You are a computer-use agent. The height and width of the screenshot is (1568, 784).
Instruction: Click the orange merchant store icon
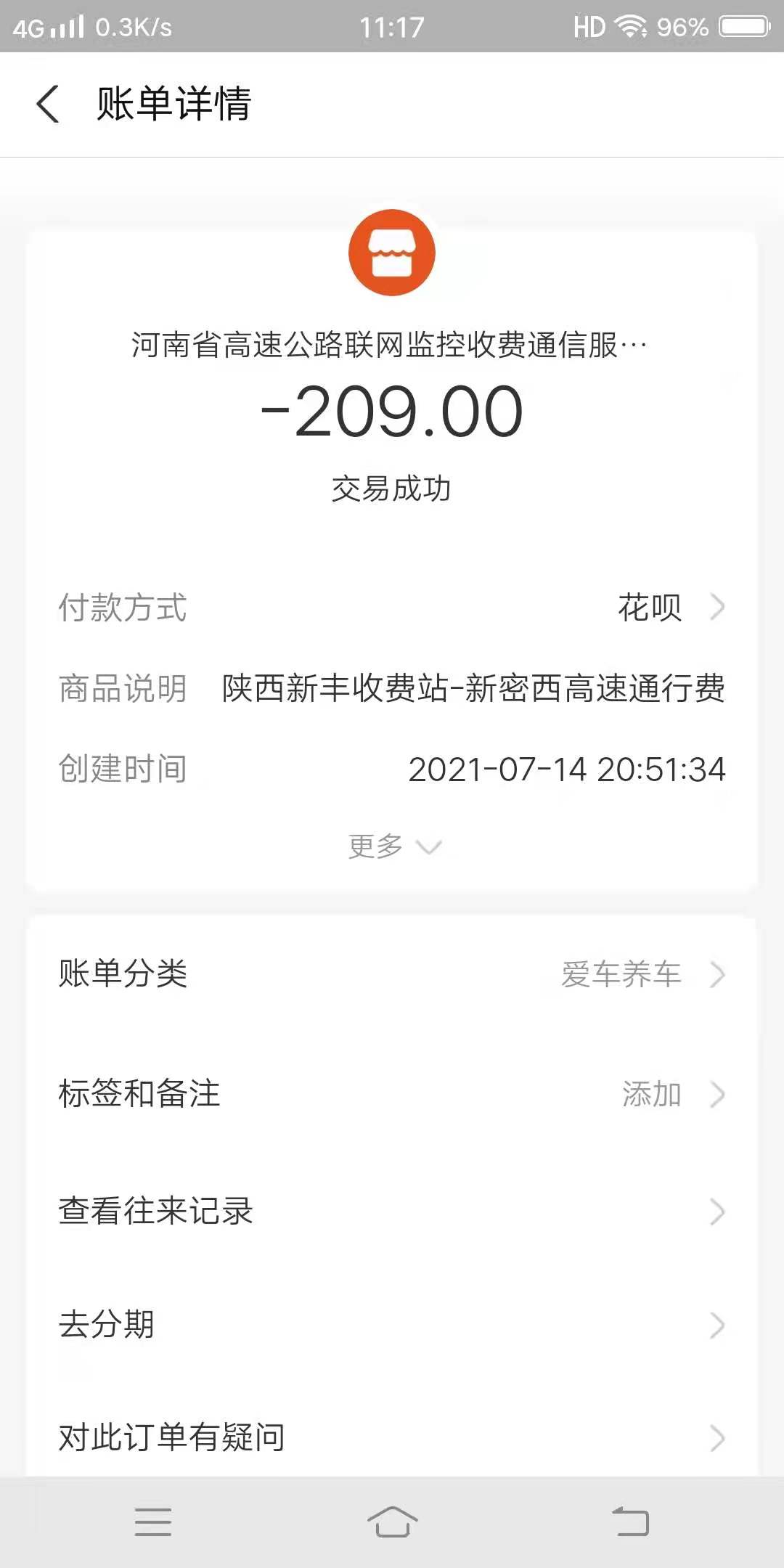tap(392, 252)
